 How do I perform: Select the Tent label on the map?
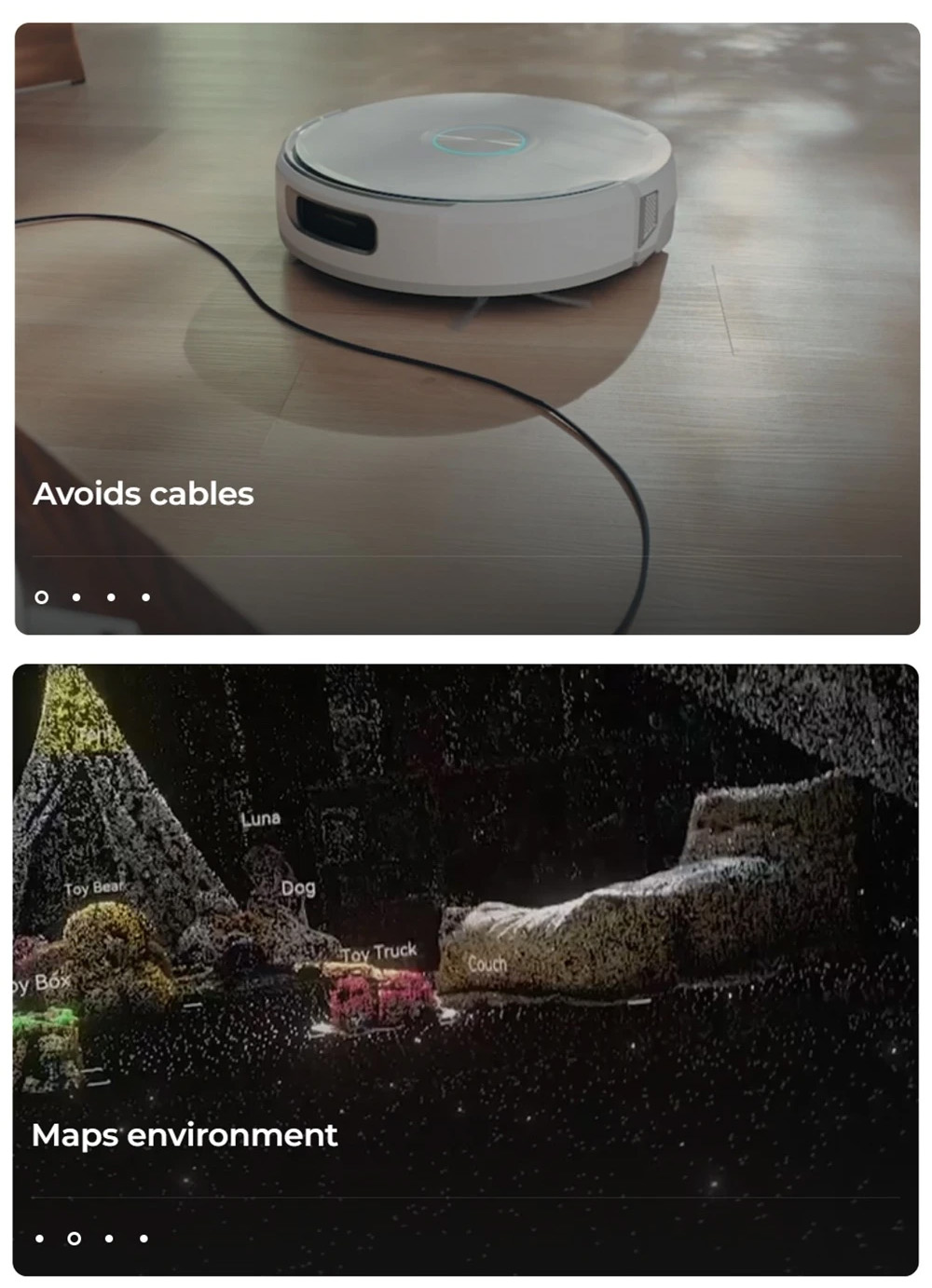tap(93, 736)
